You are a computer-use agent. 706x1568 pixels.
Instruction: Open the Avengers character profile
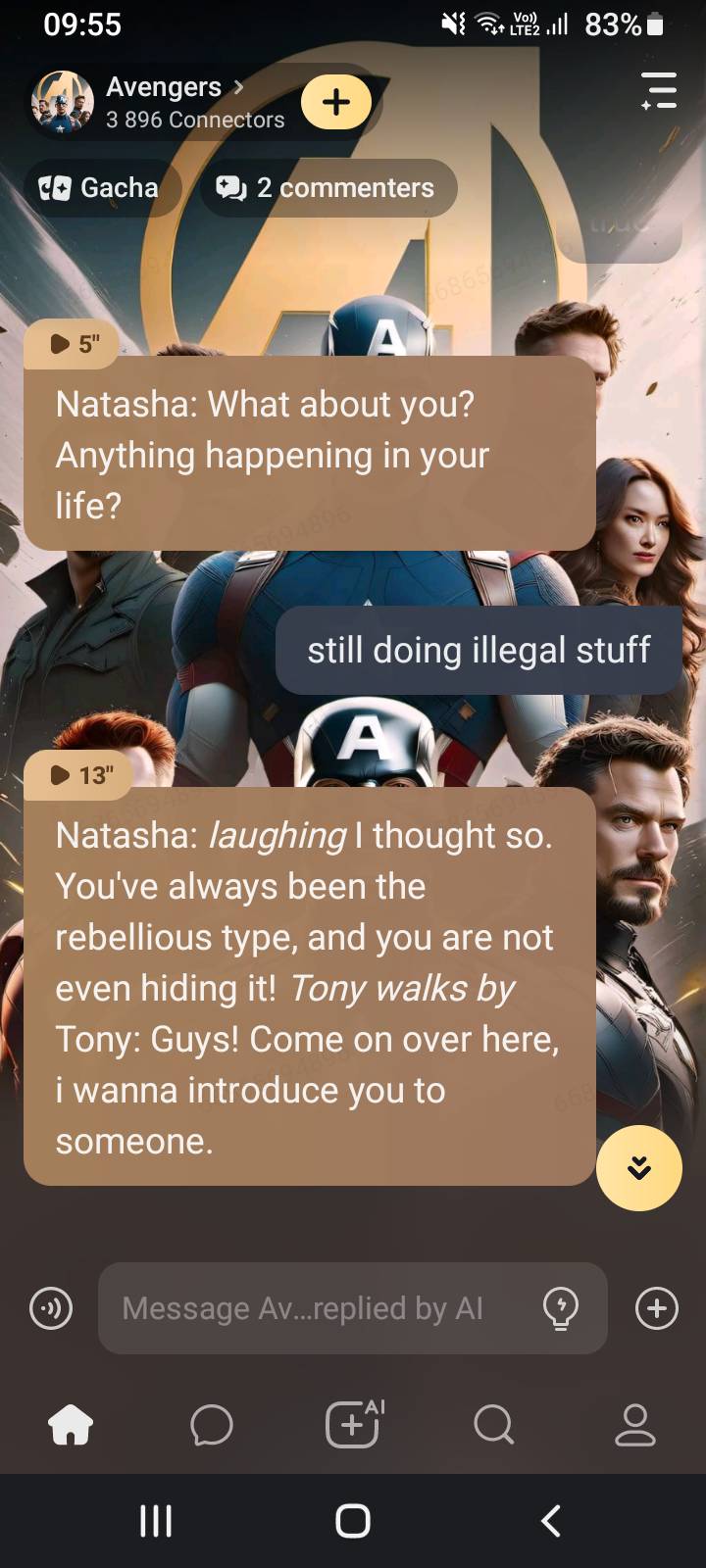point(162,101)
